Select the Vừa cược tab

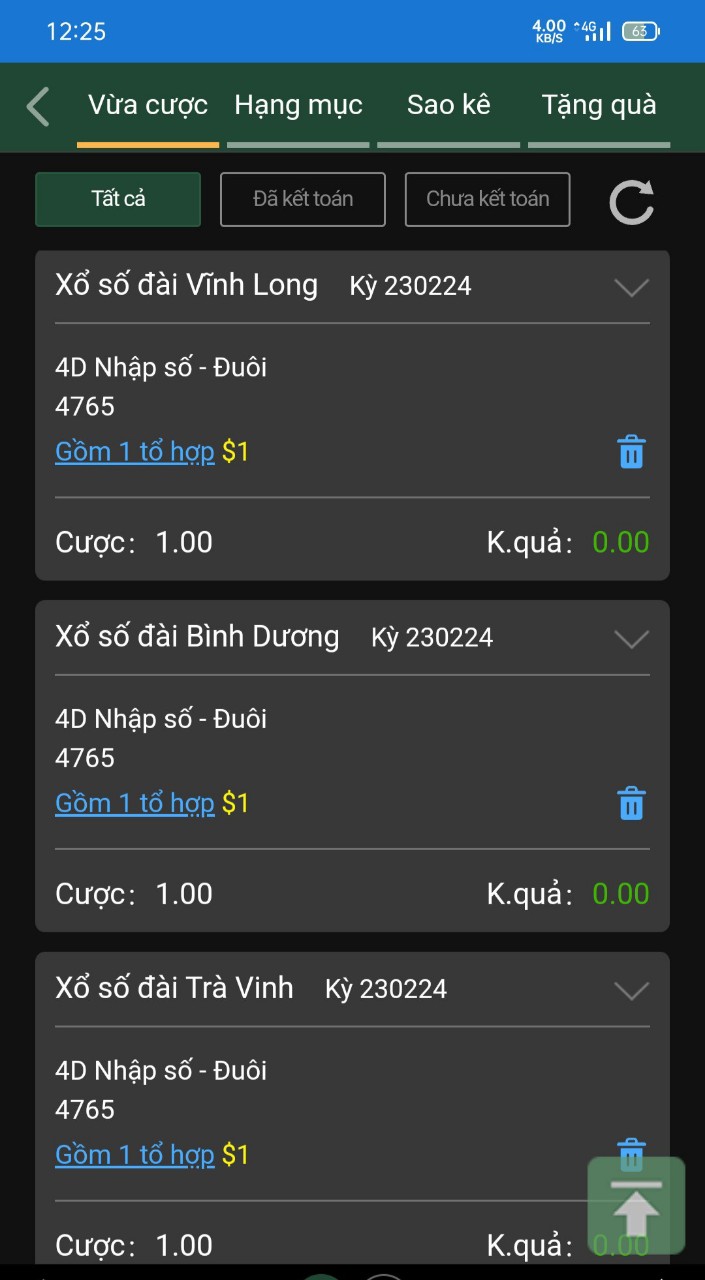[x=148, y=106]
